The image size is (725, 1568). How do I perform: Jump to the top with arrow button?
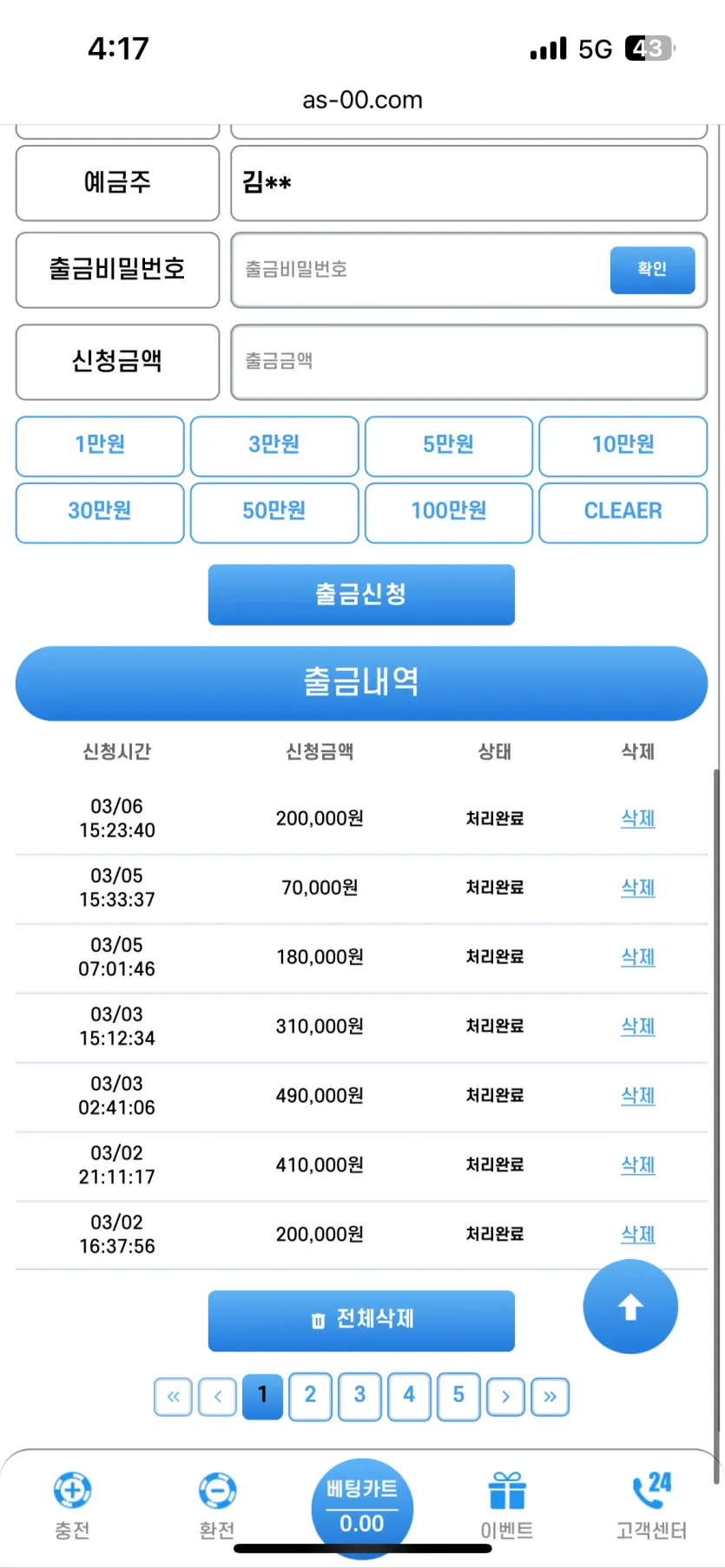pos(630,1307)
